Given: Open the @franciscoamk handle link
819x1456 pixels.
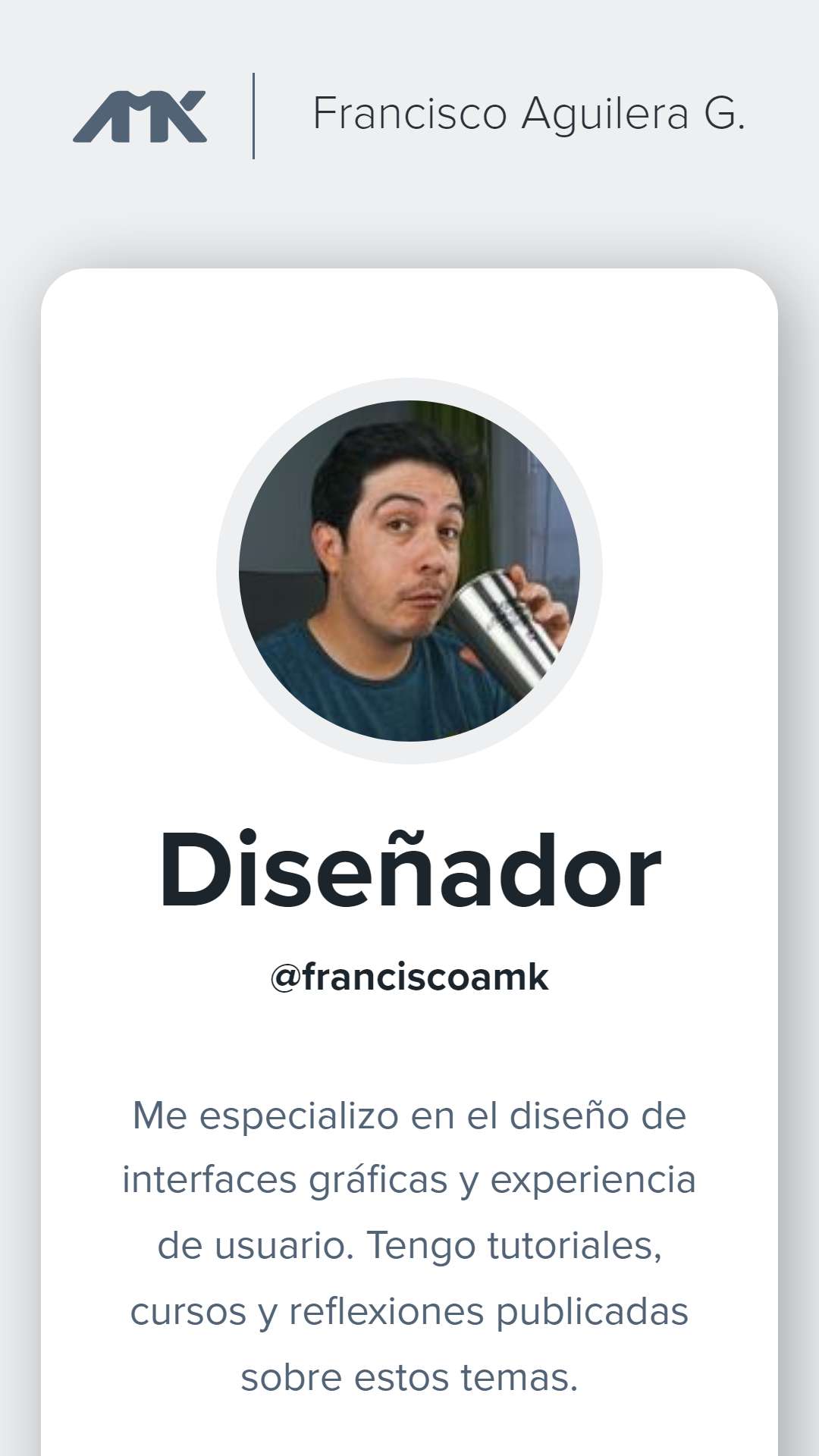Looking at the screenshot, I should coord(409,977).
